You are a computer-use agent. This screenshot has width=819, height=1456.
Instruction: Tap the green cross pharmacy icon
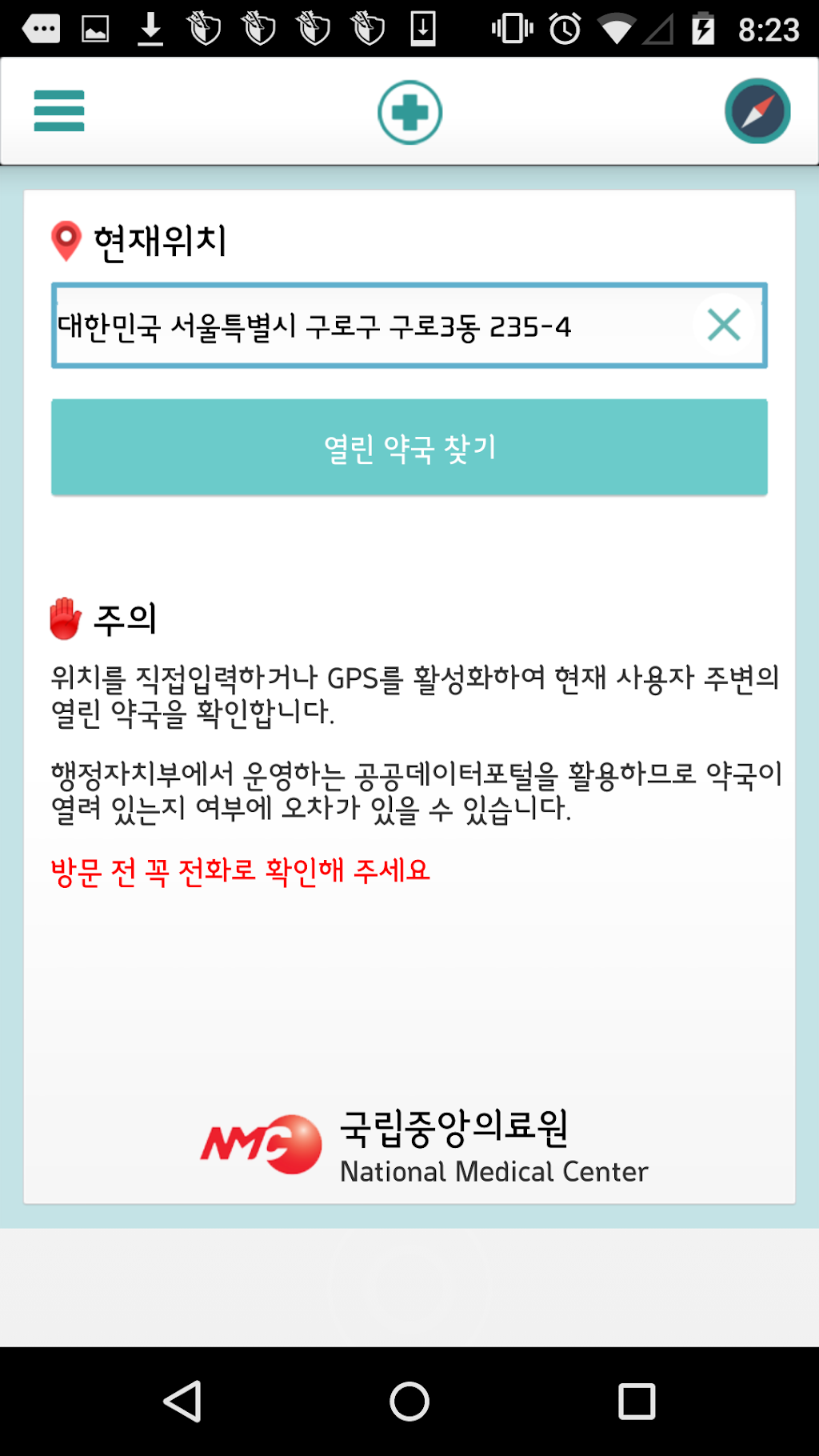[409, 113]
